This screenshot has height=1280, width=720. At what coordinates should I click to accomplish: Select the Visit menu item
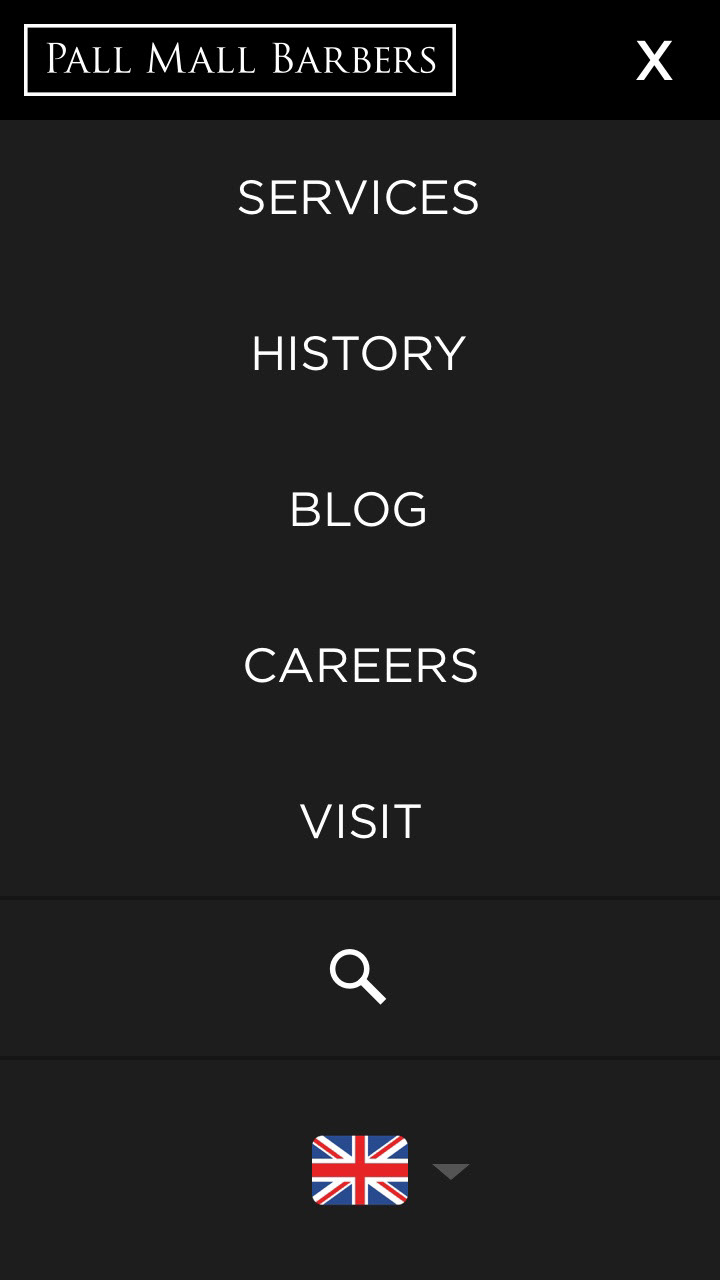coord(360,822)
